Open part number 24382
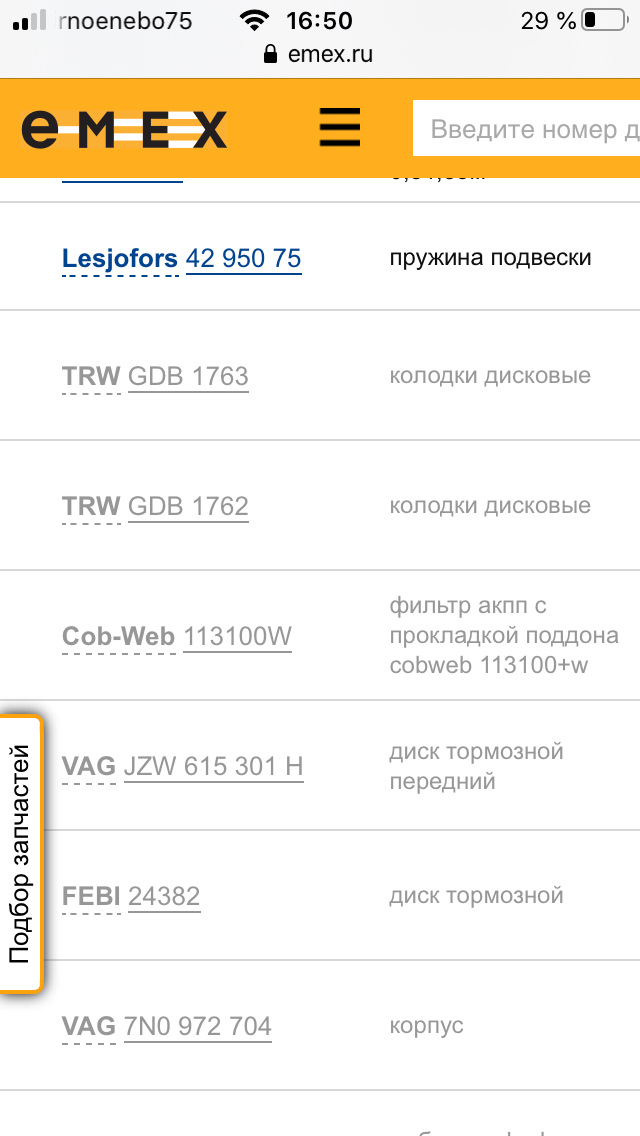The height and width of the screenshot is (1136, 640). [164, 896]
